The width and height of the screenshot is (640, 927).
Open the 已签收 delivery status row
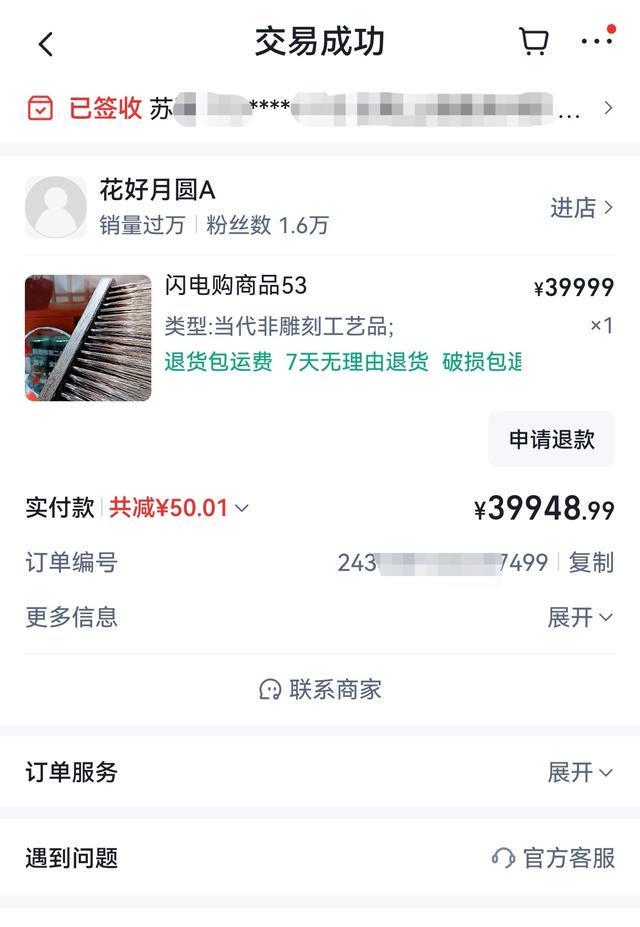pos(320,108)
